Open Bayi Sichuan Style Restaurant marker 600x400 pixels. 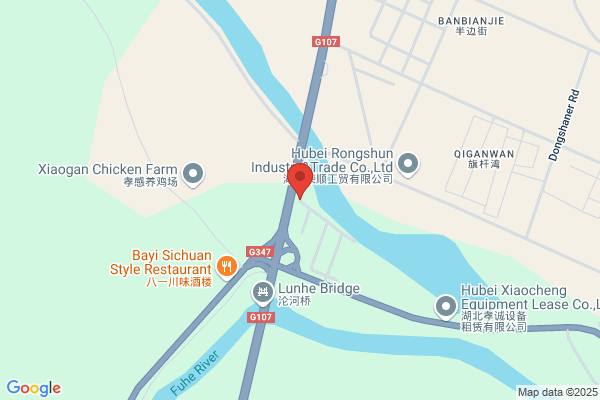[x=227, y=267]
